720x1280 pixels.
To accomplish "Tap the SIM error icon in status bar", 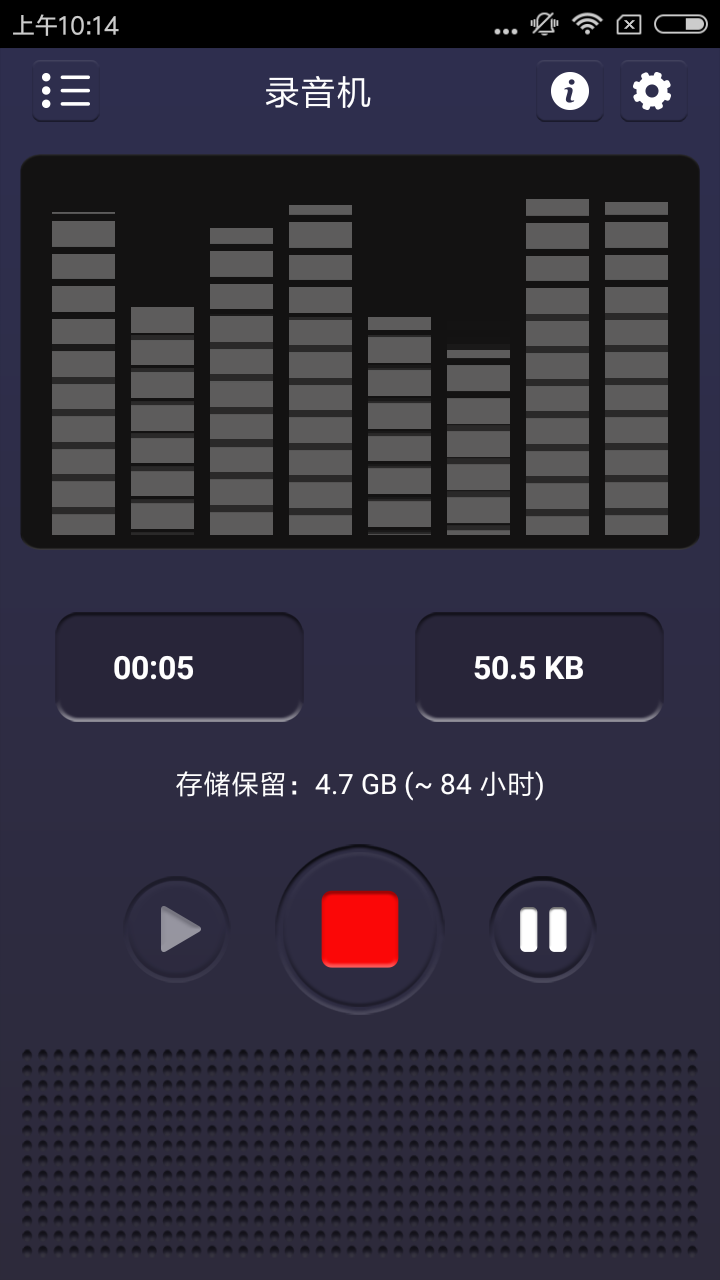I will pos(627,25).
